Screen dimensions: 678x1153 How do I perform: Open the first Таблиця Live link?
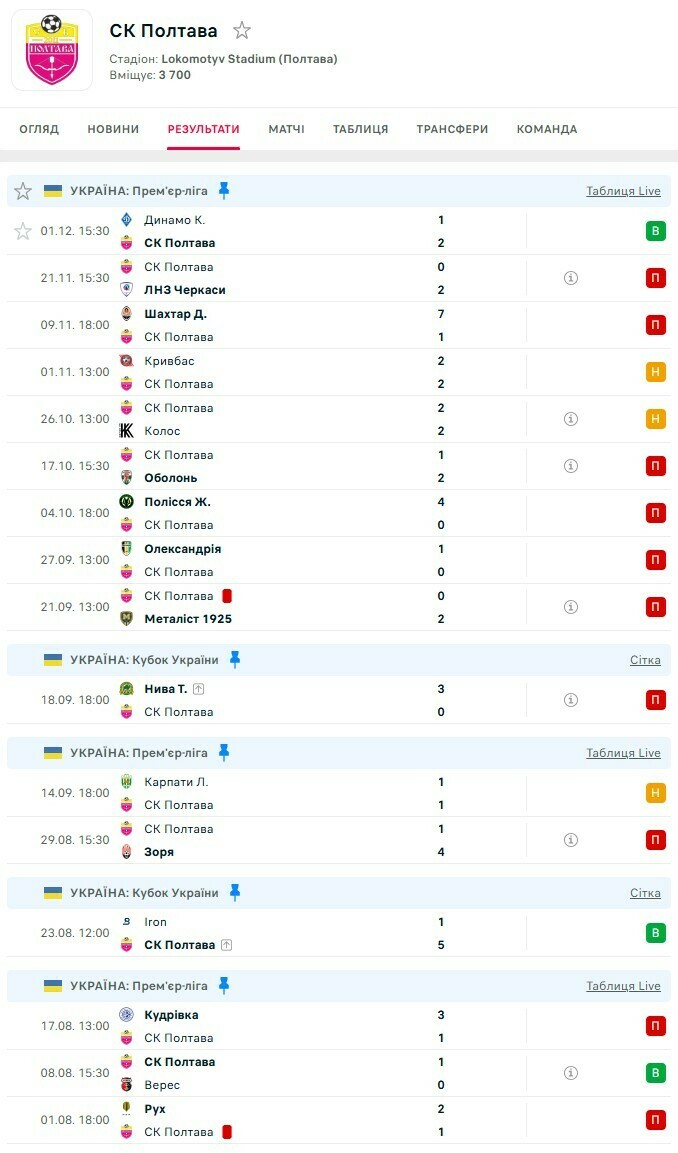tap(623, 191)
